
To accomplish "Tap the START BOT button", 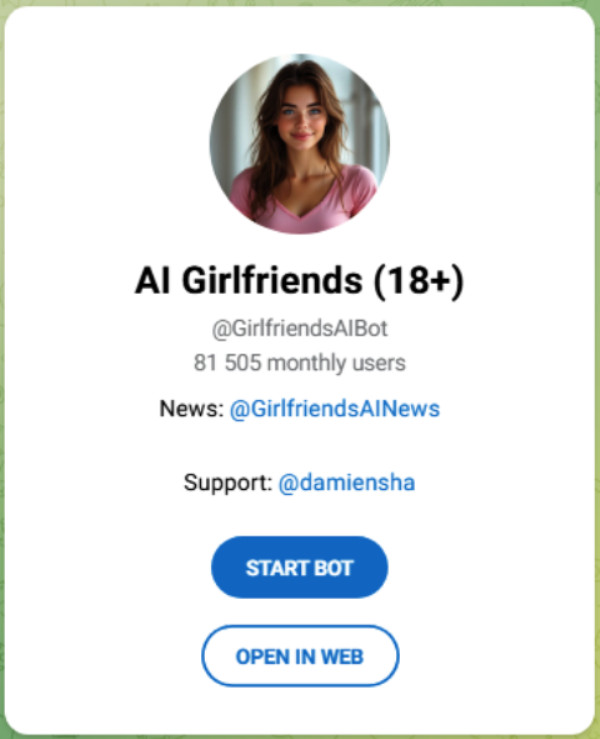I will [x=299, y=568].
